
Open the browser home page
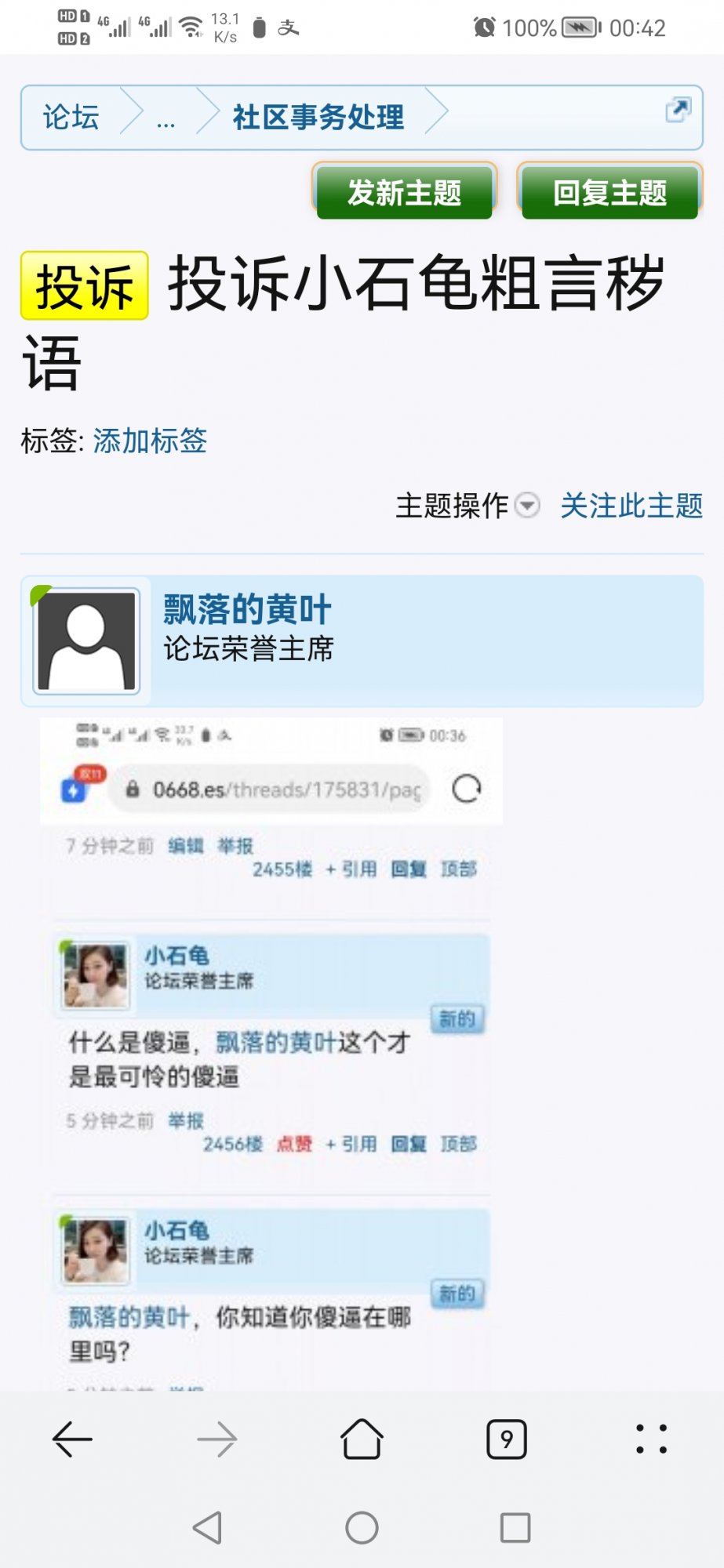(362, 1439)
